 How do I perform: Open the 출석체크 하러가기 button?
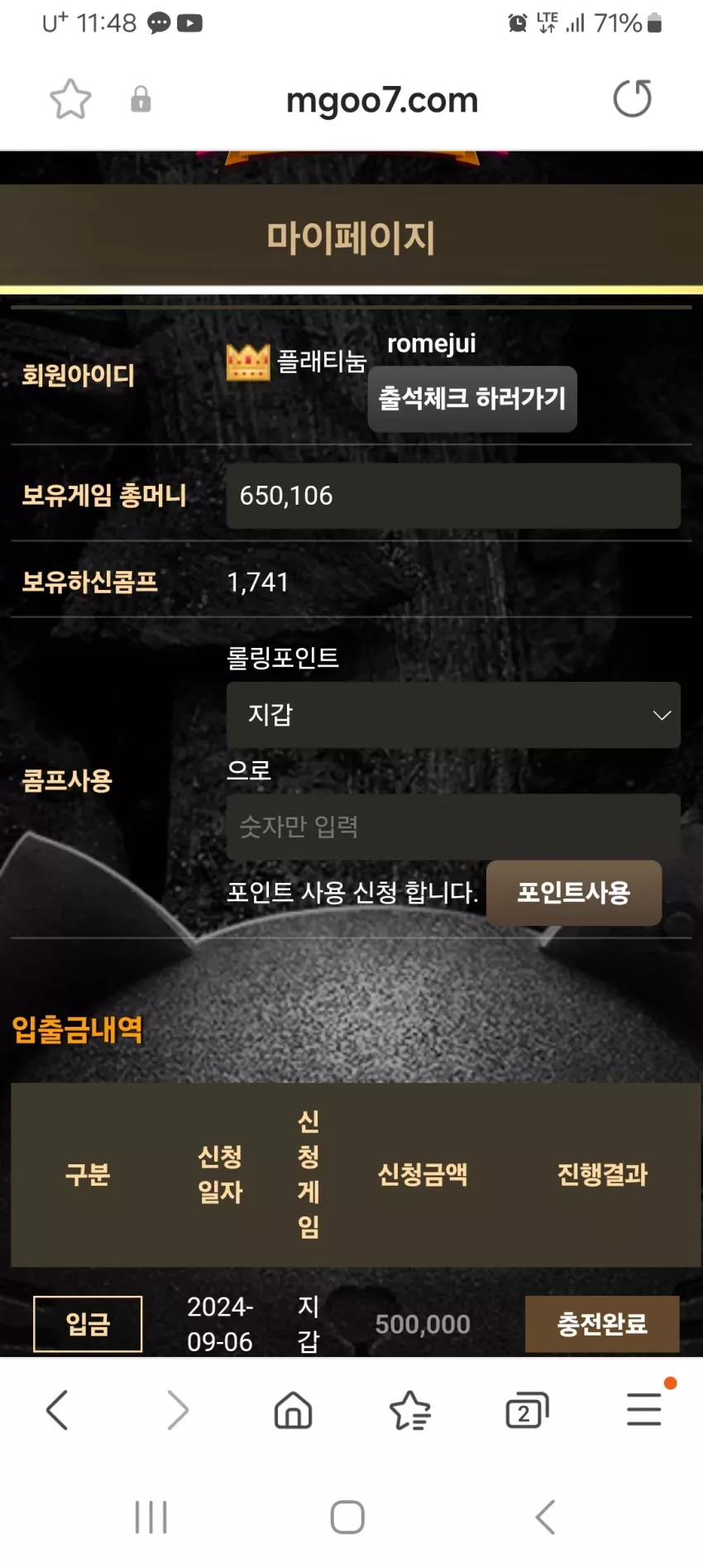tap(472, 399)
